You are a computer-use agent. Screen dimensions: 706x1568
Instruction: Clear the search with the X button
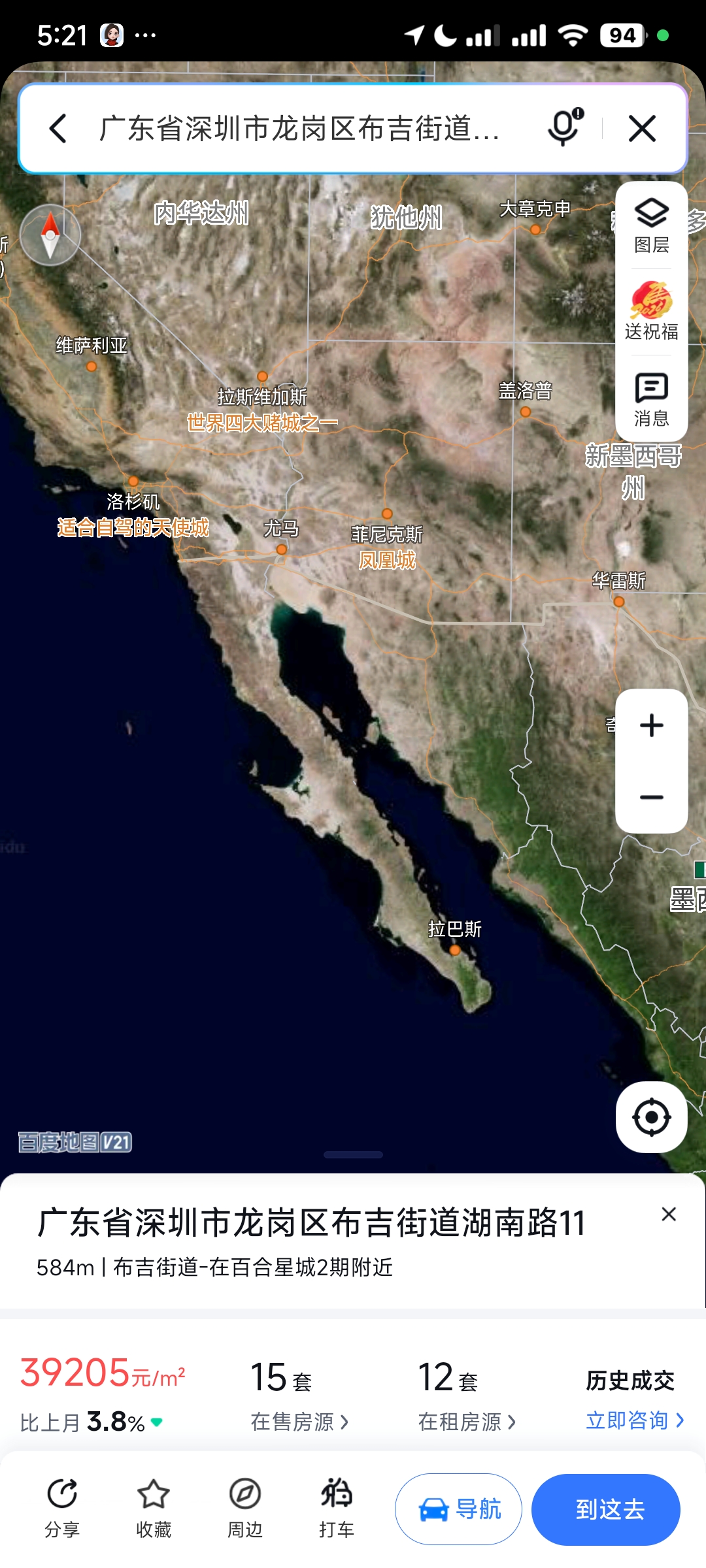(642, 128)
